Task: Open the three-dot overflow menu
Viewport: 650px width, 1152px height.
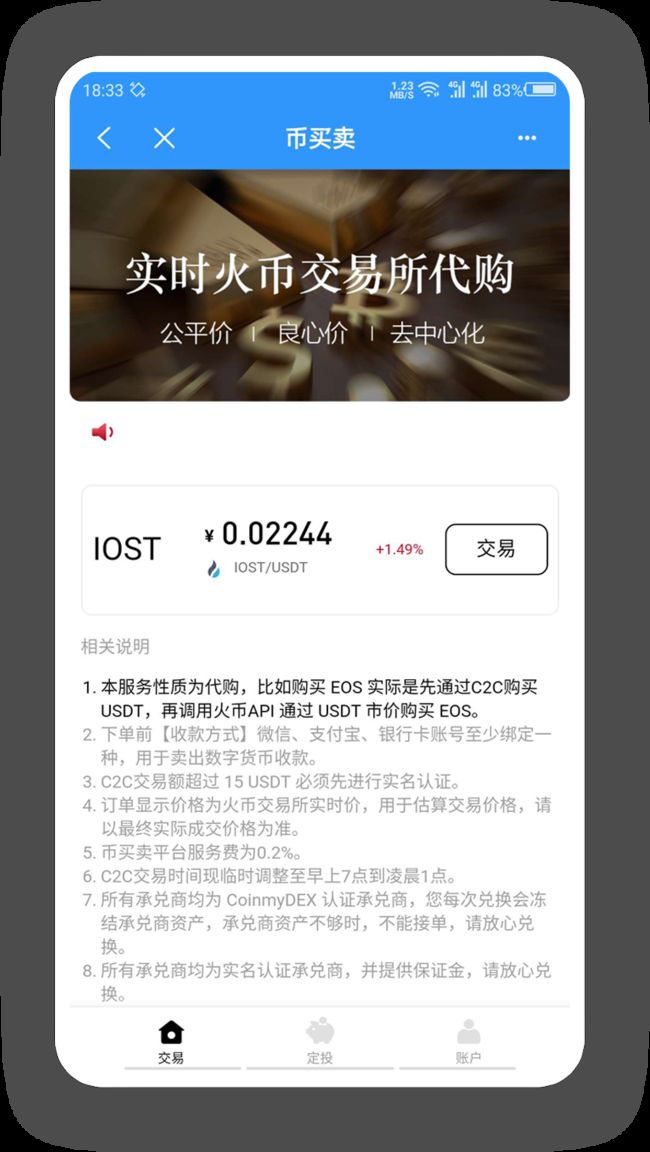Action: point(527,138)
